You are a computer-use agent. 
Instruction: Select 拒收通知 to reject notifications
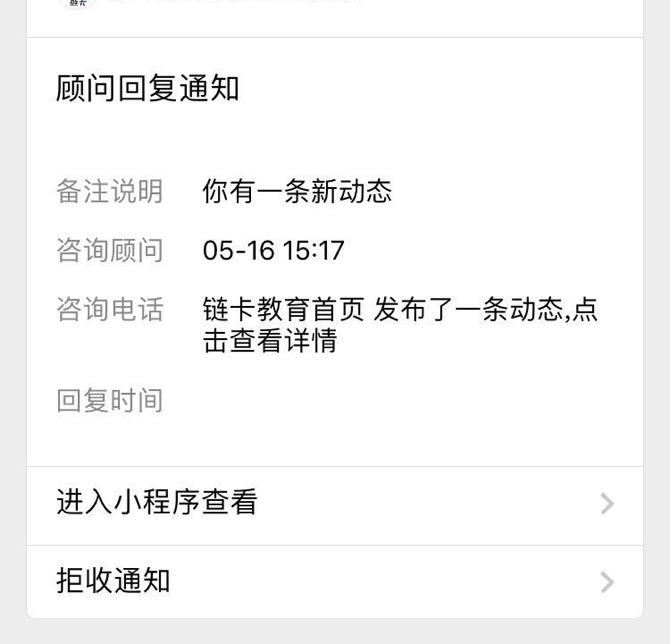pyautogui.click(x=334, y=581)
